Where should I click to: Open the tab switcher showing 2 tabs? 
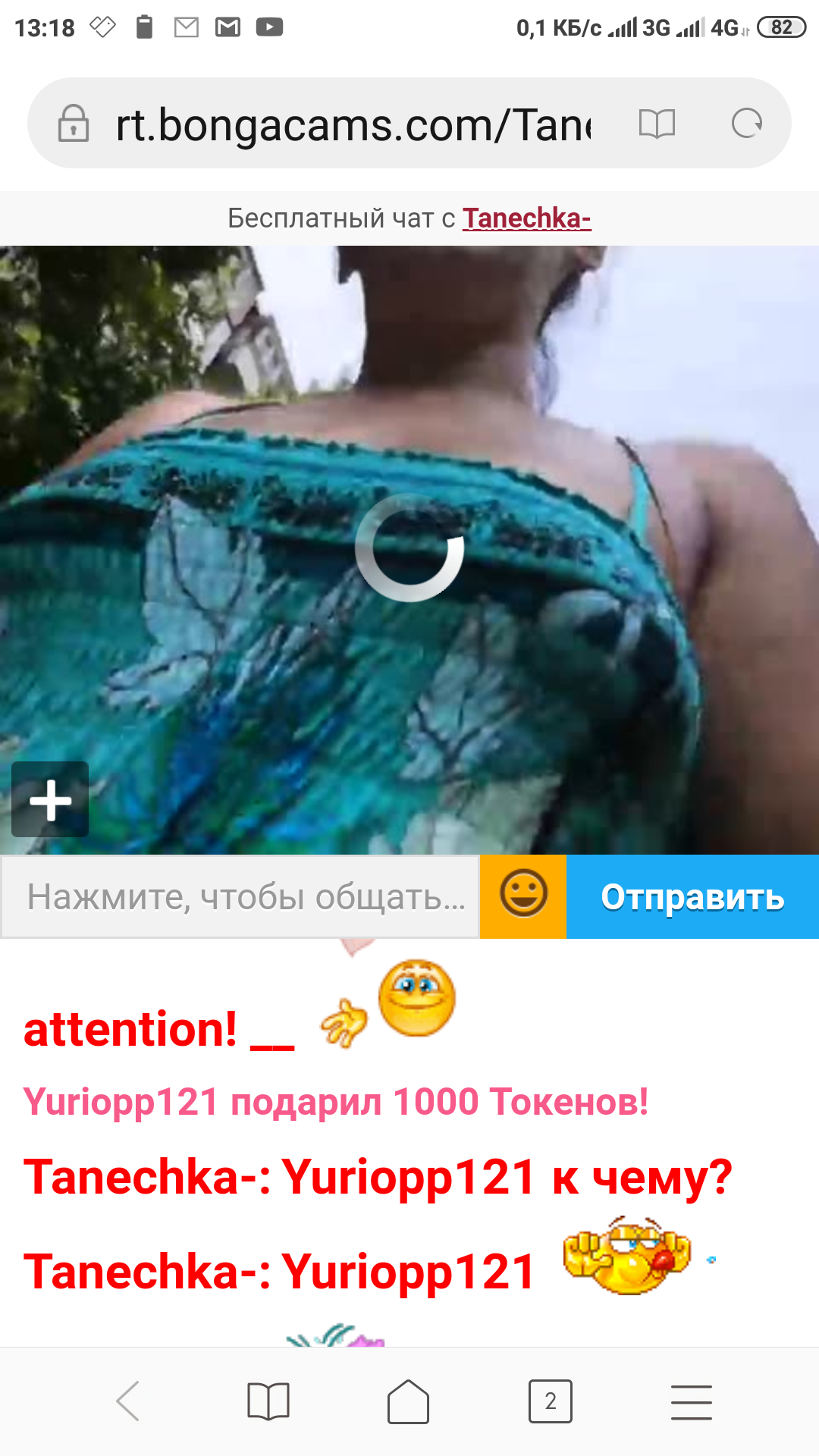pyautogui.click(x=550, y=1401)
